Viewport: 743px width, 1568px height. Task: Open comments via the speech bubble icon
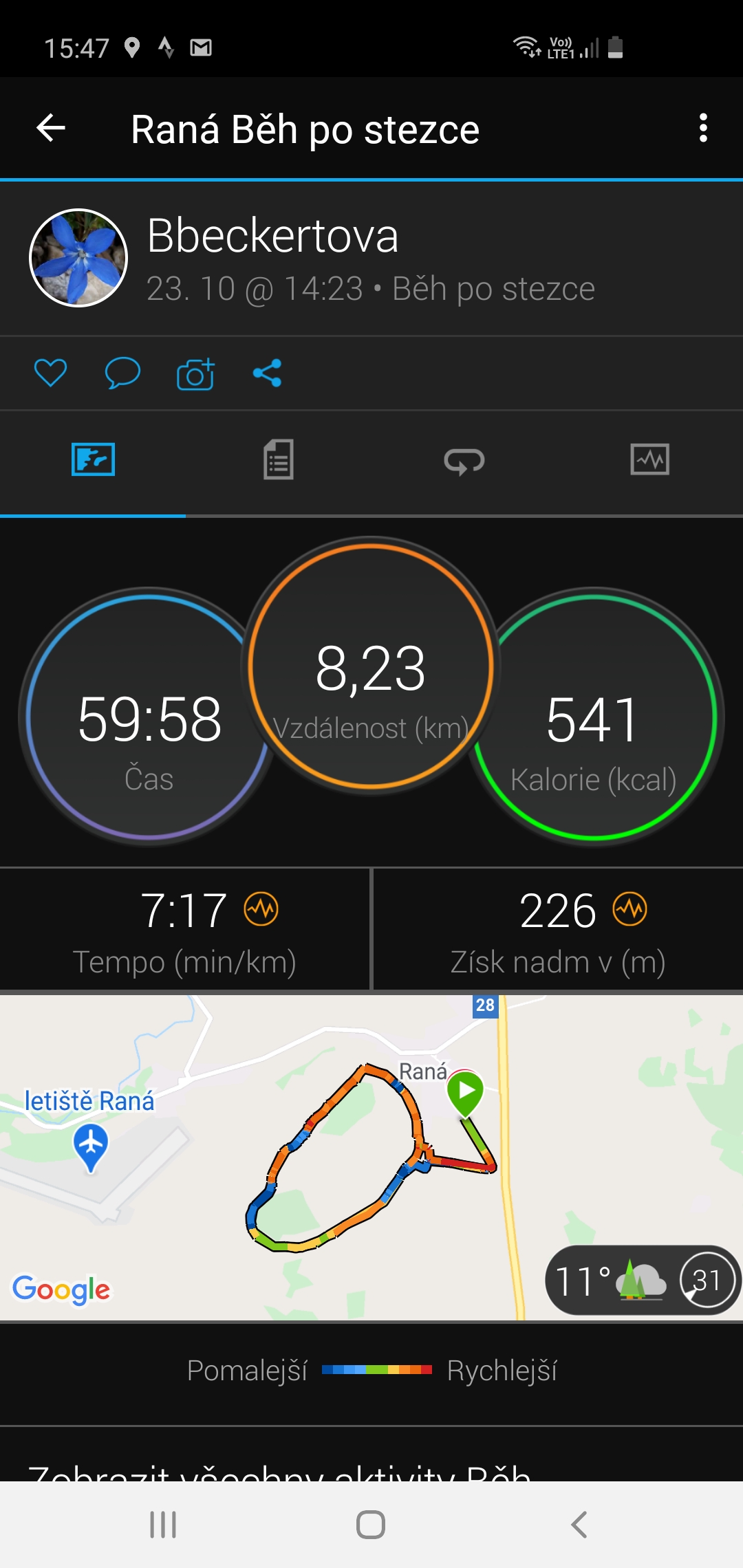point(122,373)
